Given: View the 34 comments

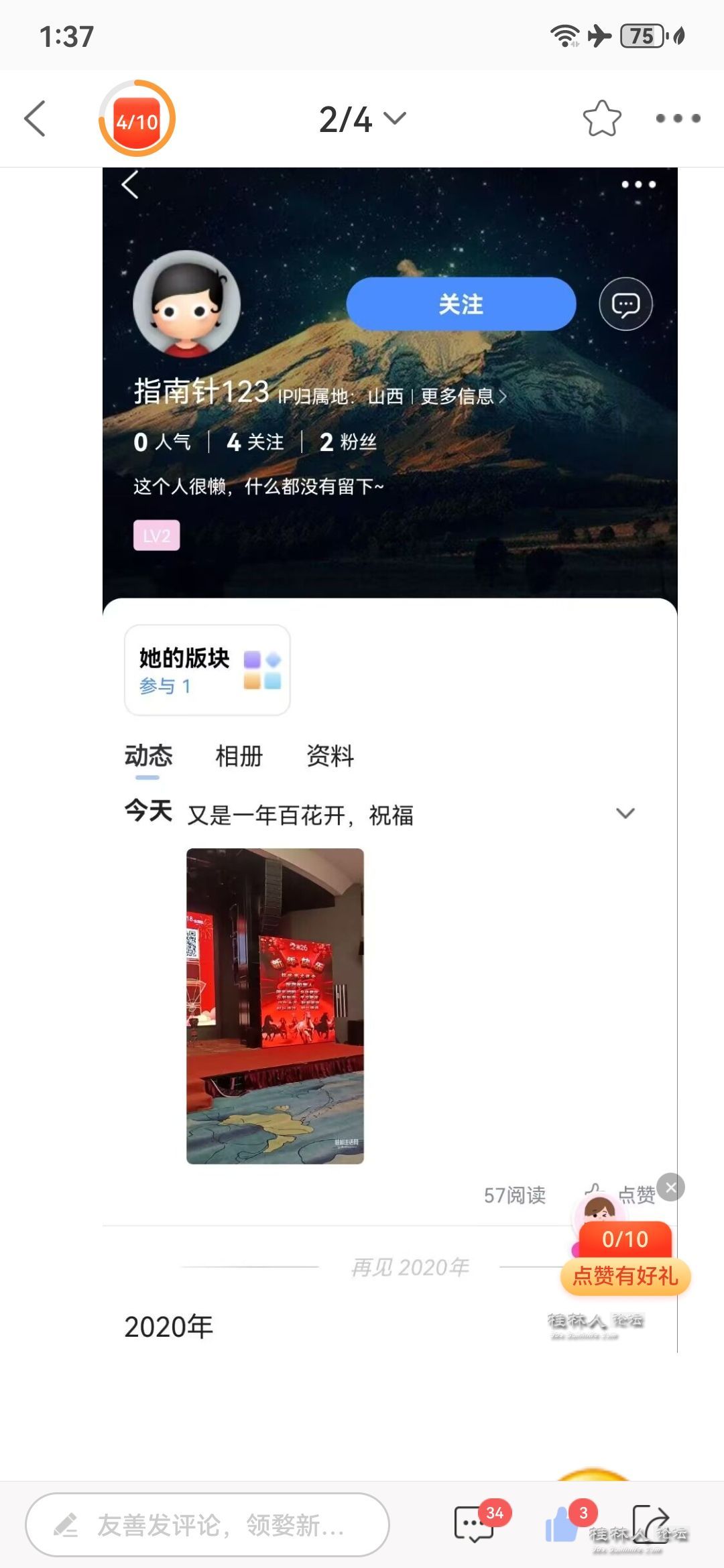Looking at the screenshot, I should pos(475,1524).
